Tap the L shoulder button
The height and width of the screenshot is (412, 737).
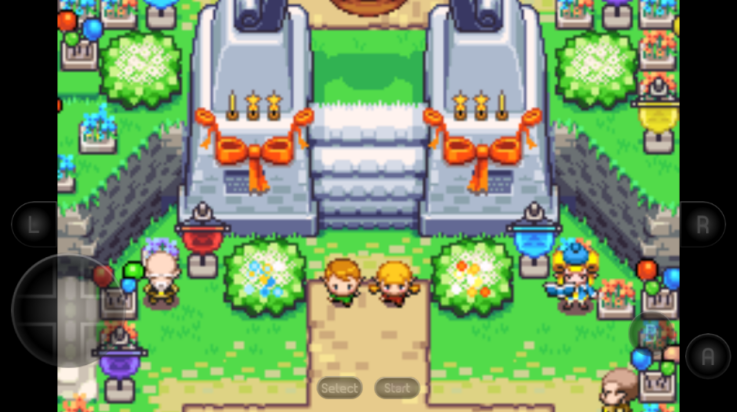tap(35, 224)
